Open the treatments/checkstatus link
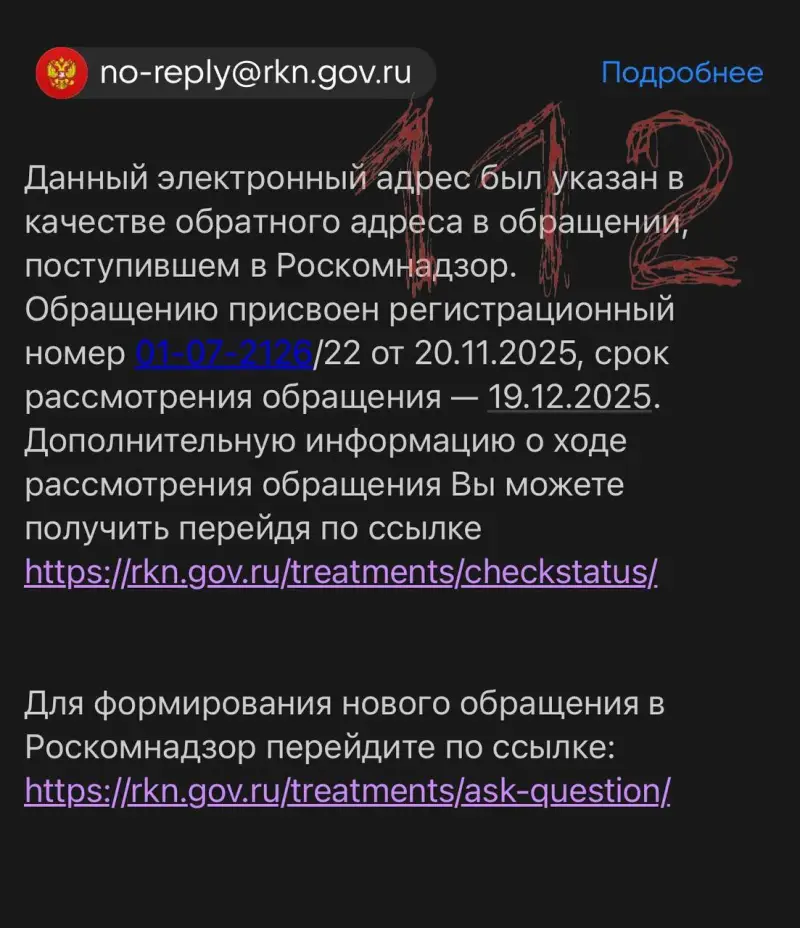800x928 pixels. (340, 574)
